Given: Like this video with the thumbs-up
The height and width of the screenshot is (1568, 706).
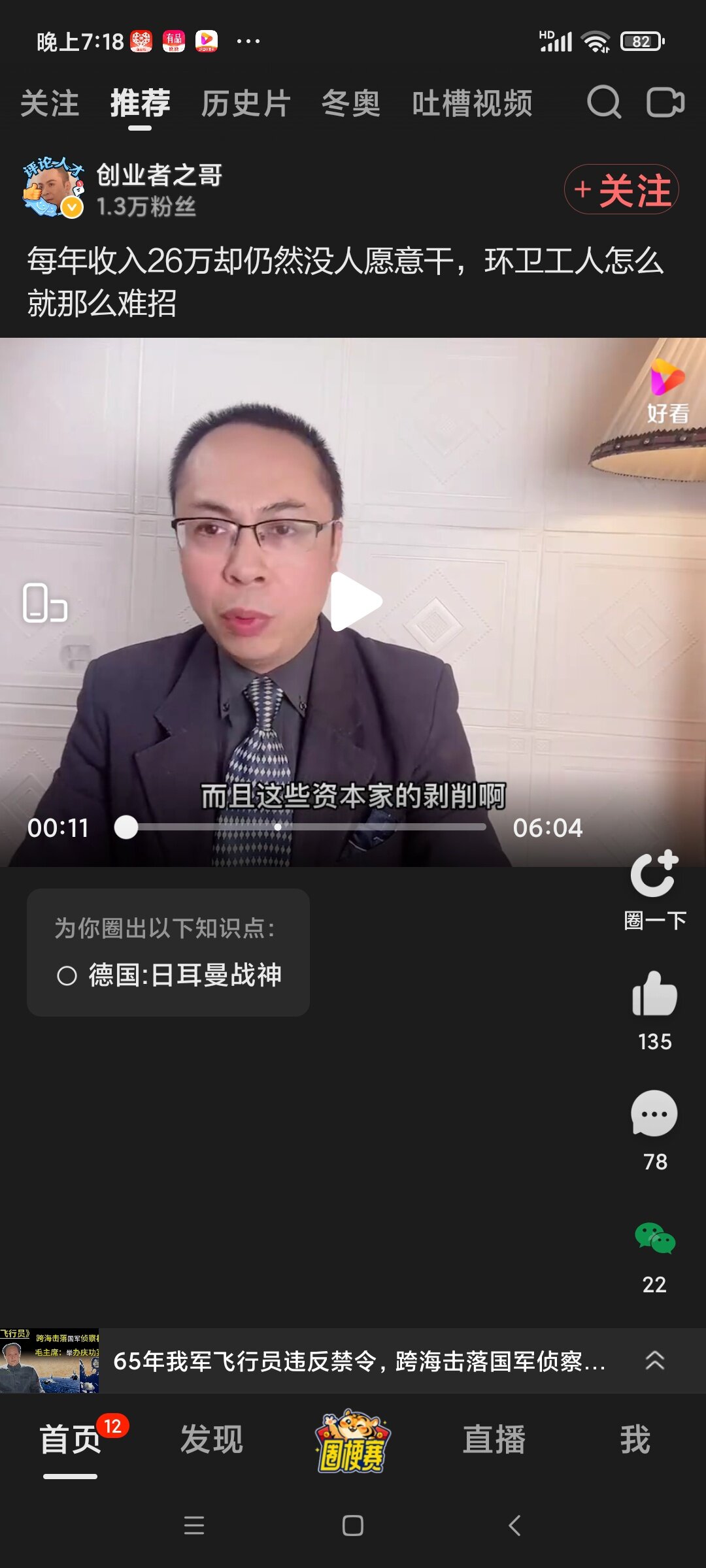Looking at the screenshot, I should coord(654,994).
